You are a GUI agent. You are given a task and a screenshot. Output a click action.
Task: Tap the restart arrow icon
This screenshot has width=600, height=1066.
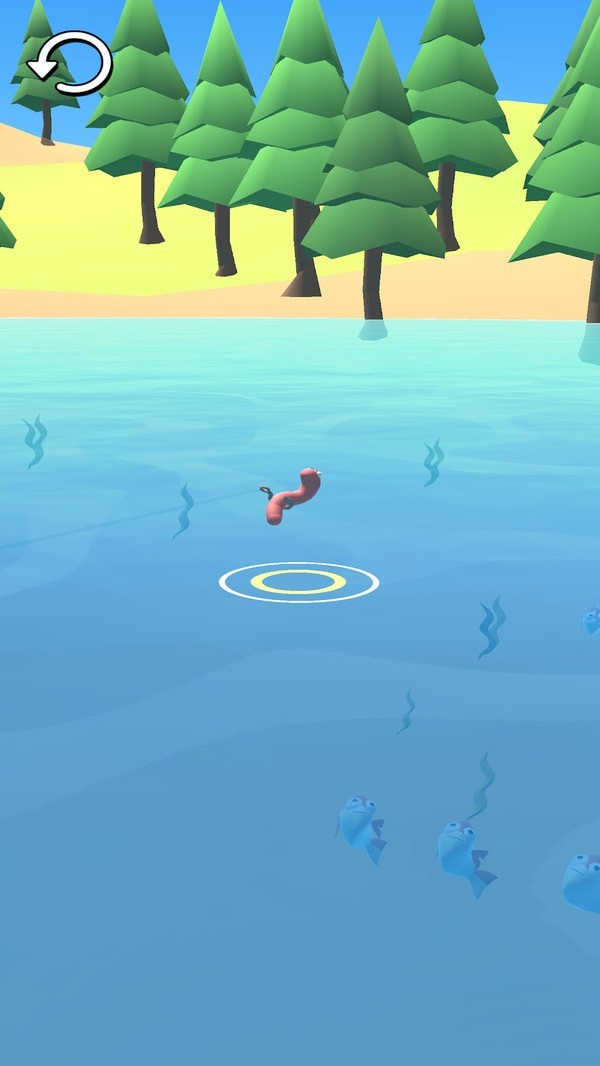coord(70,64)
